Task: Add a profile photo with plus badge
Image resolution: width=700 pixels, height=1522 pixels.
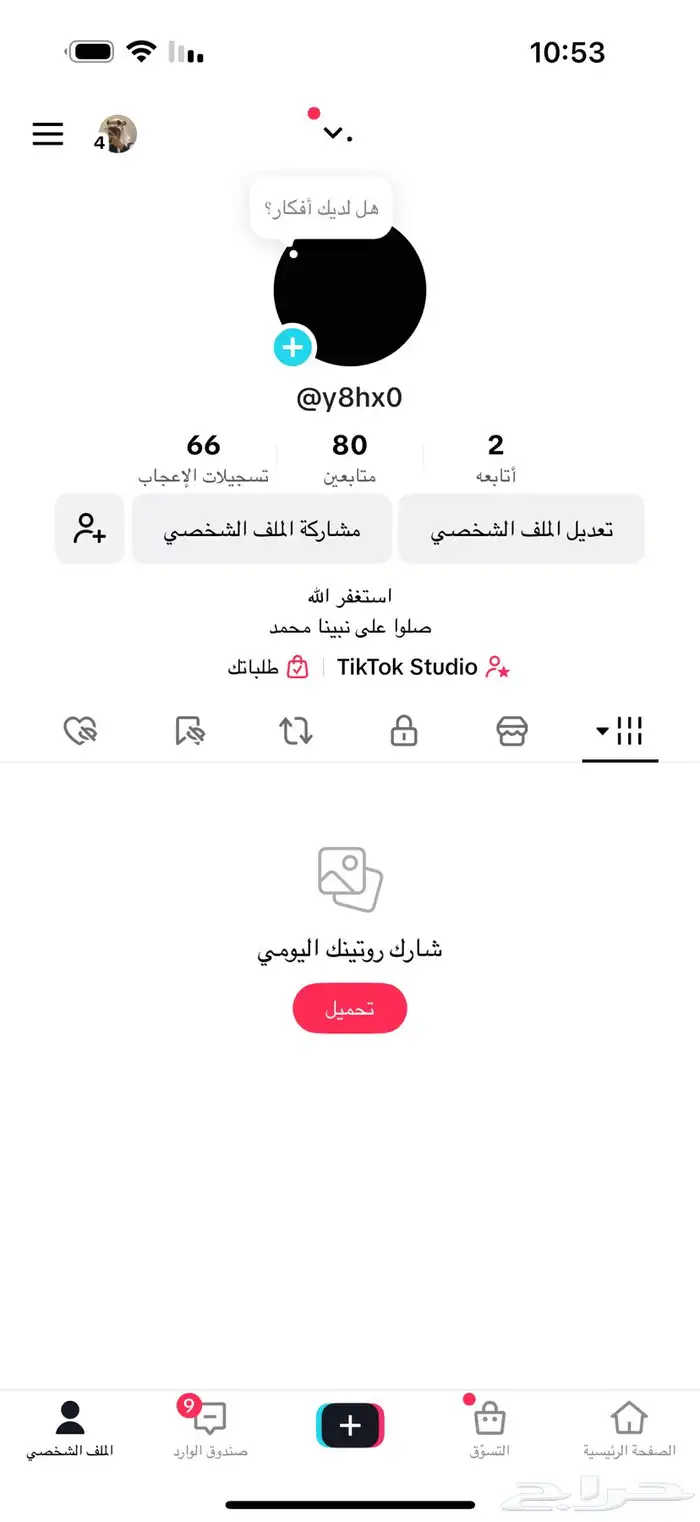Action: [x=293, y=347]
